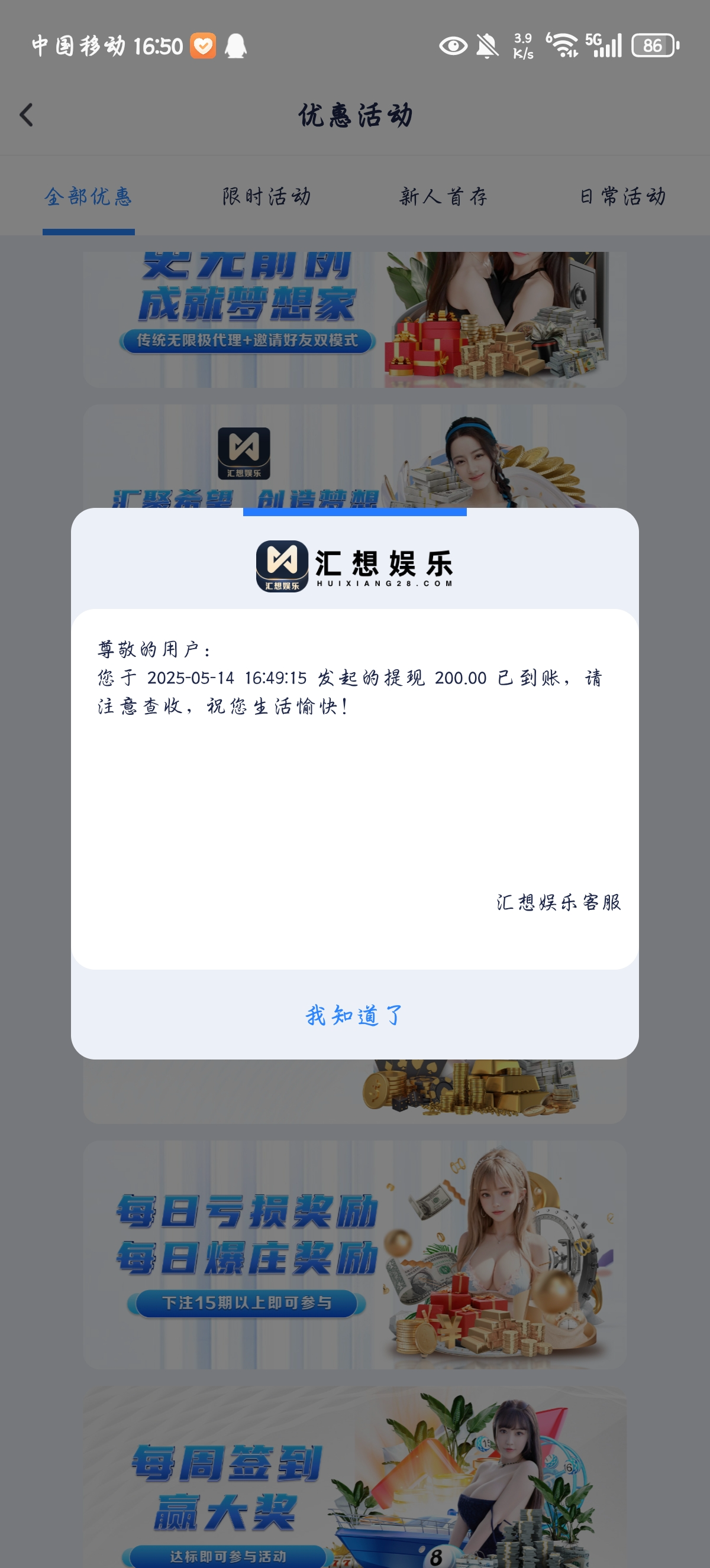710x1568 pixels.
Task: Open the 每日亏损奖励 promotion banner
Action: coord(354,1255)
